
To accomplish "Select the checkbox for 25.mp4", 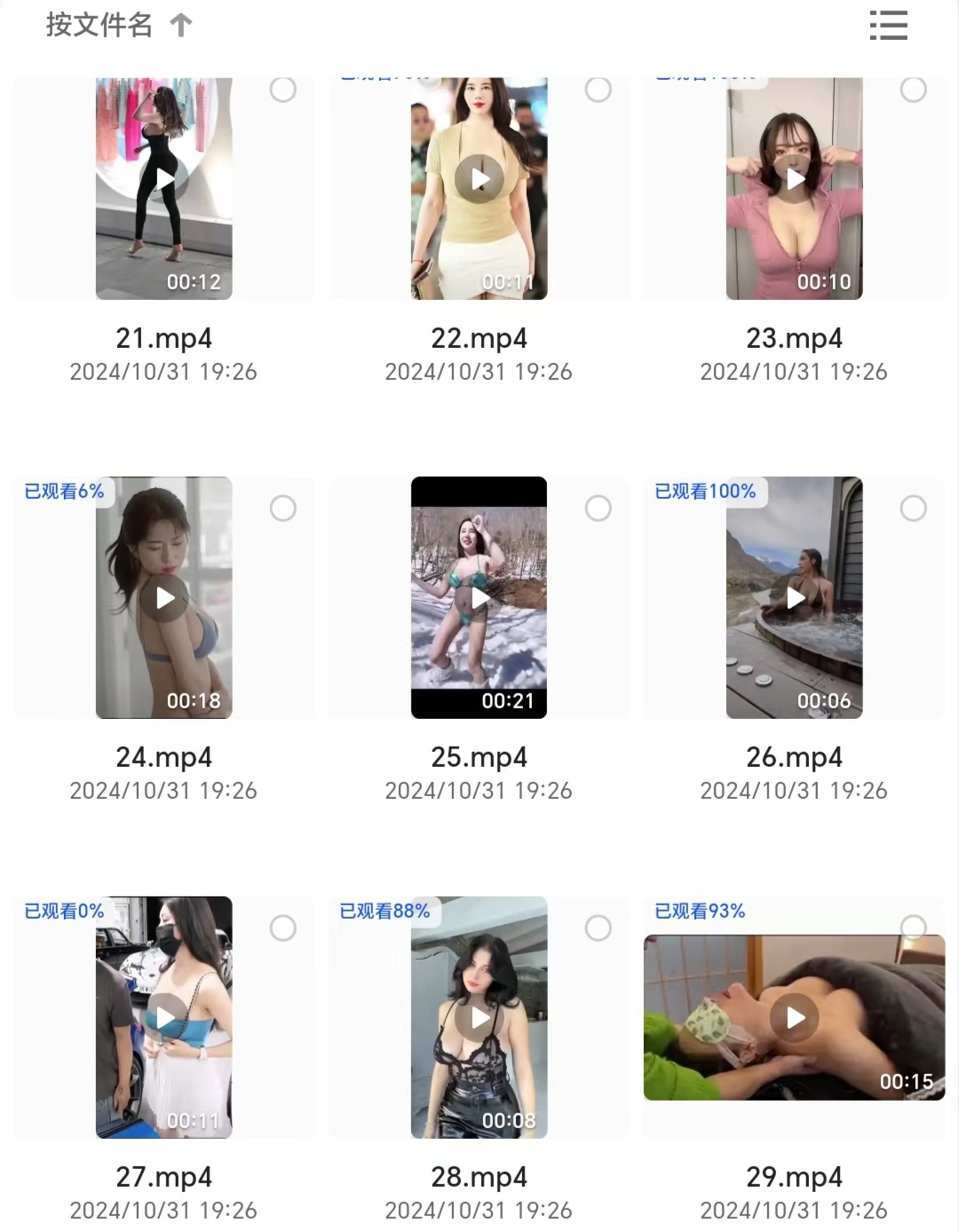I will (598, 509).
